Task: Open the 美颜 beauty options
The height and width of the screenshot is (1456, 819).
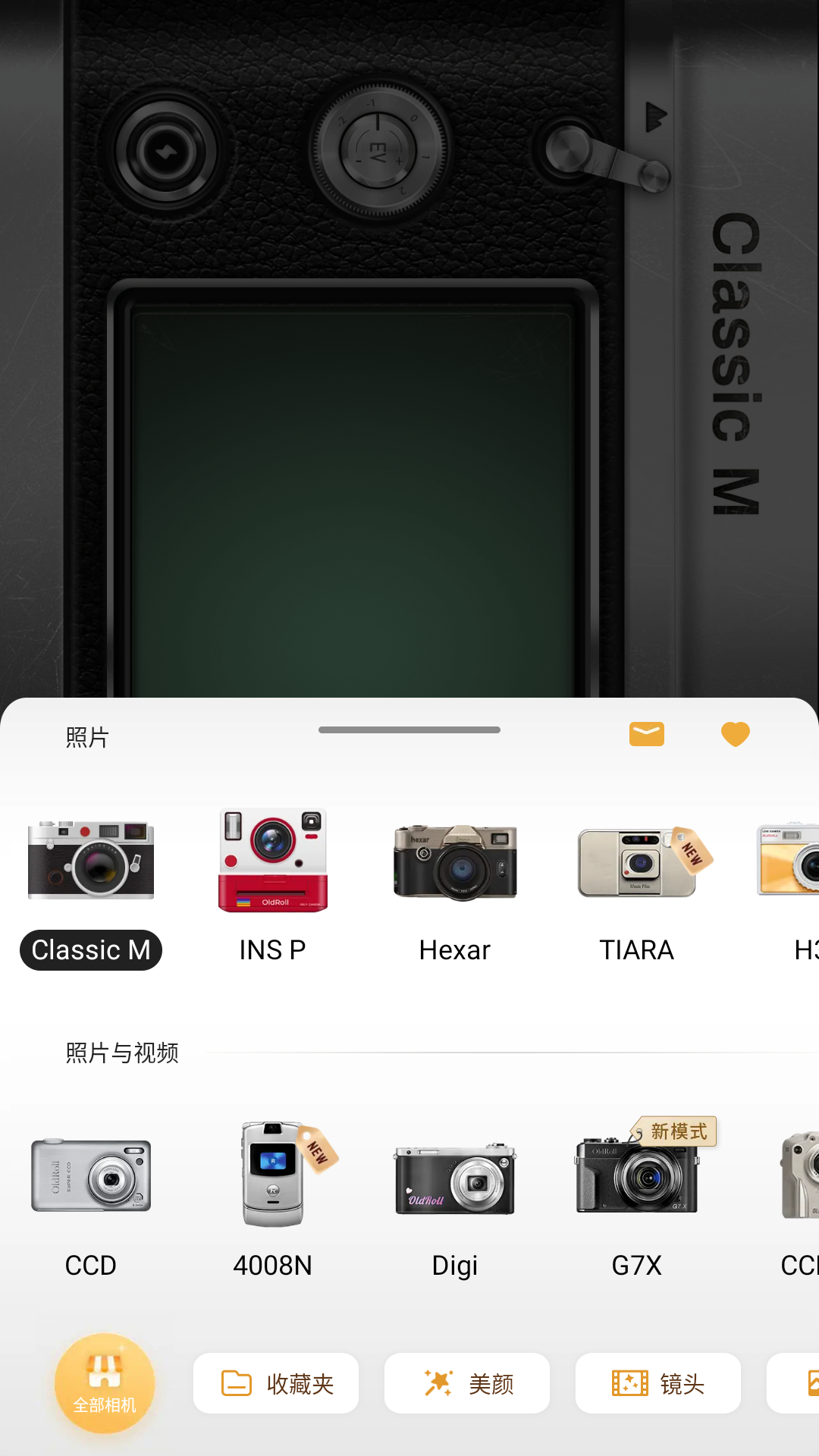Action: point(467,1383)
